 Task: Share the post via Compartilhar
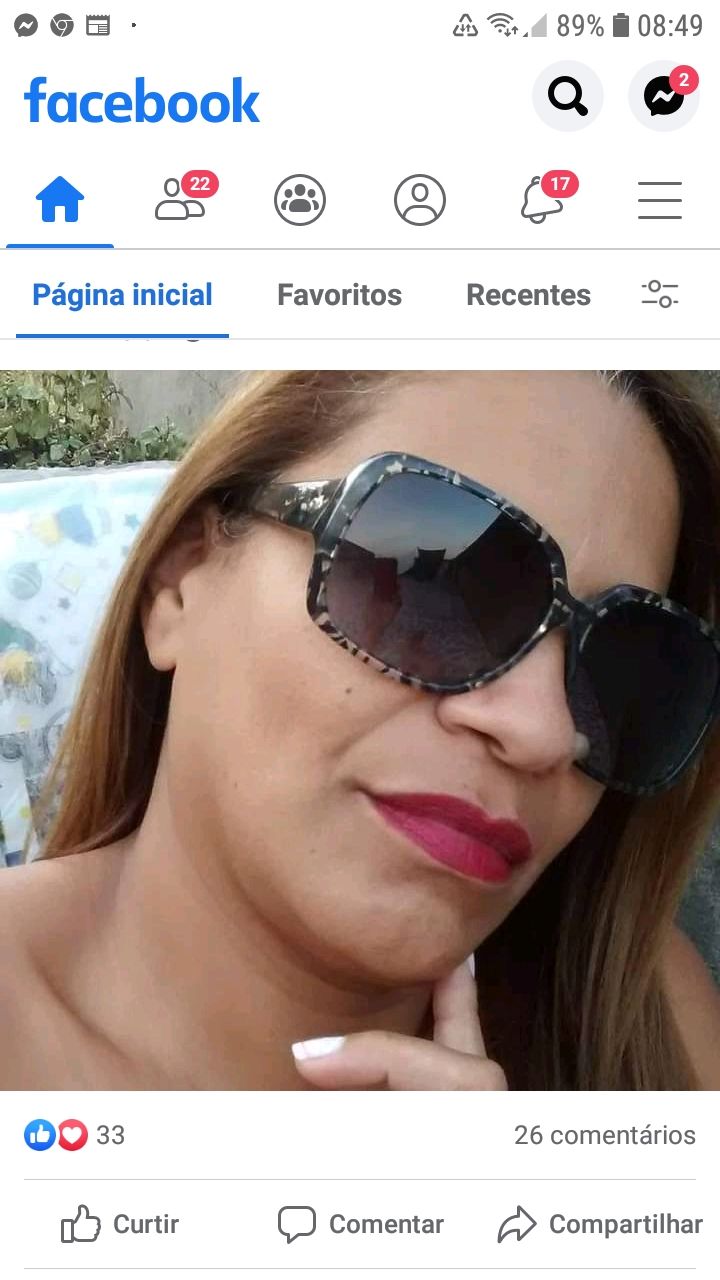600,1224
